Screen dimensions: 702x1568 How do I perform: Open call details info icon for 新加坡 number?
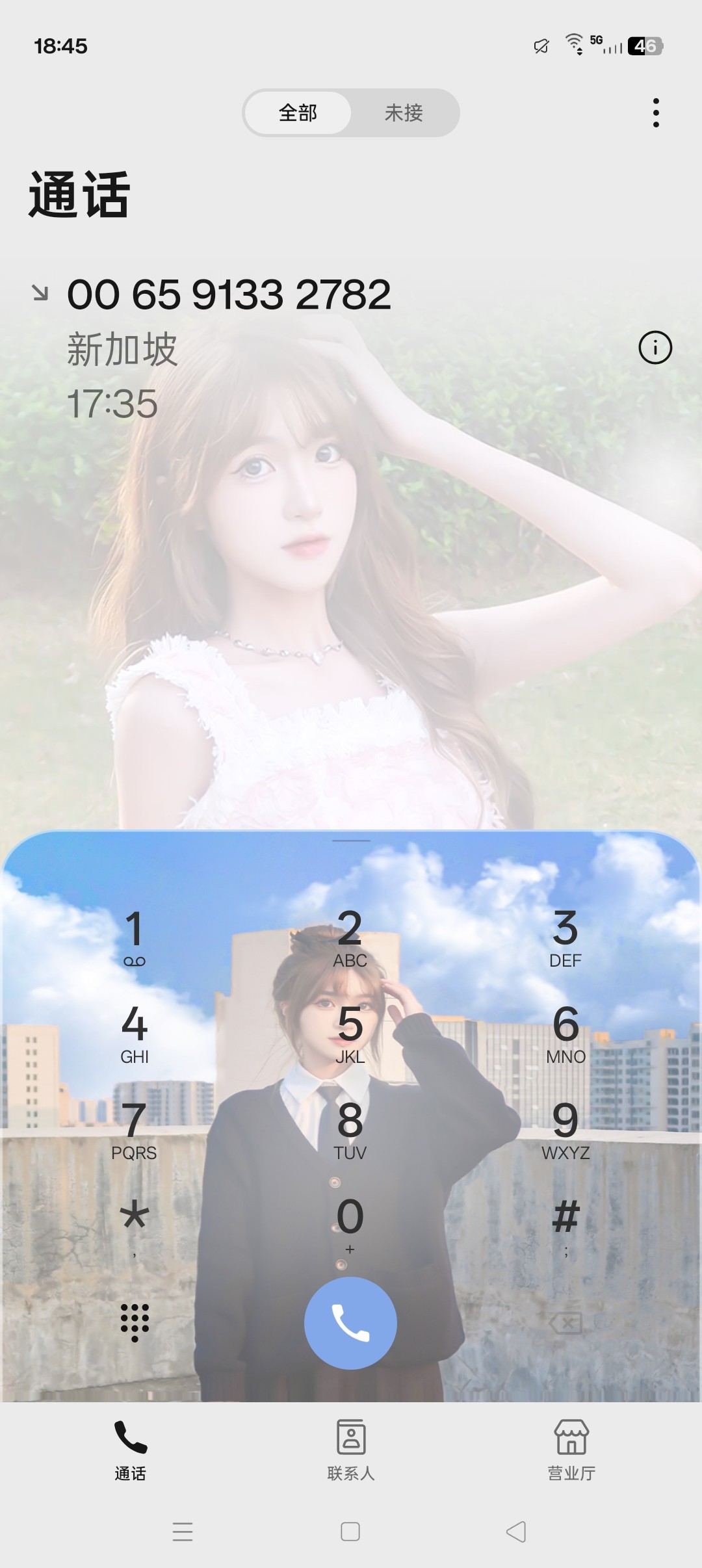pyautogui.click(x=655, y=347)
